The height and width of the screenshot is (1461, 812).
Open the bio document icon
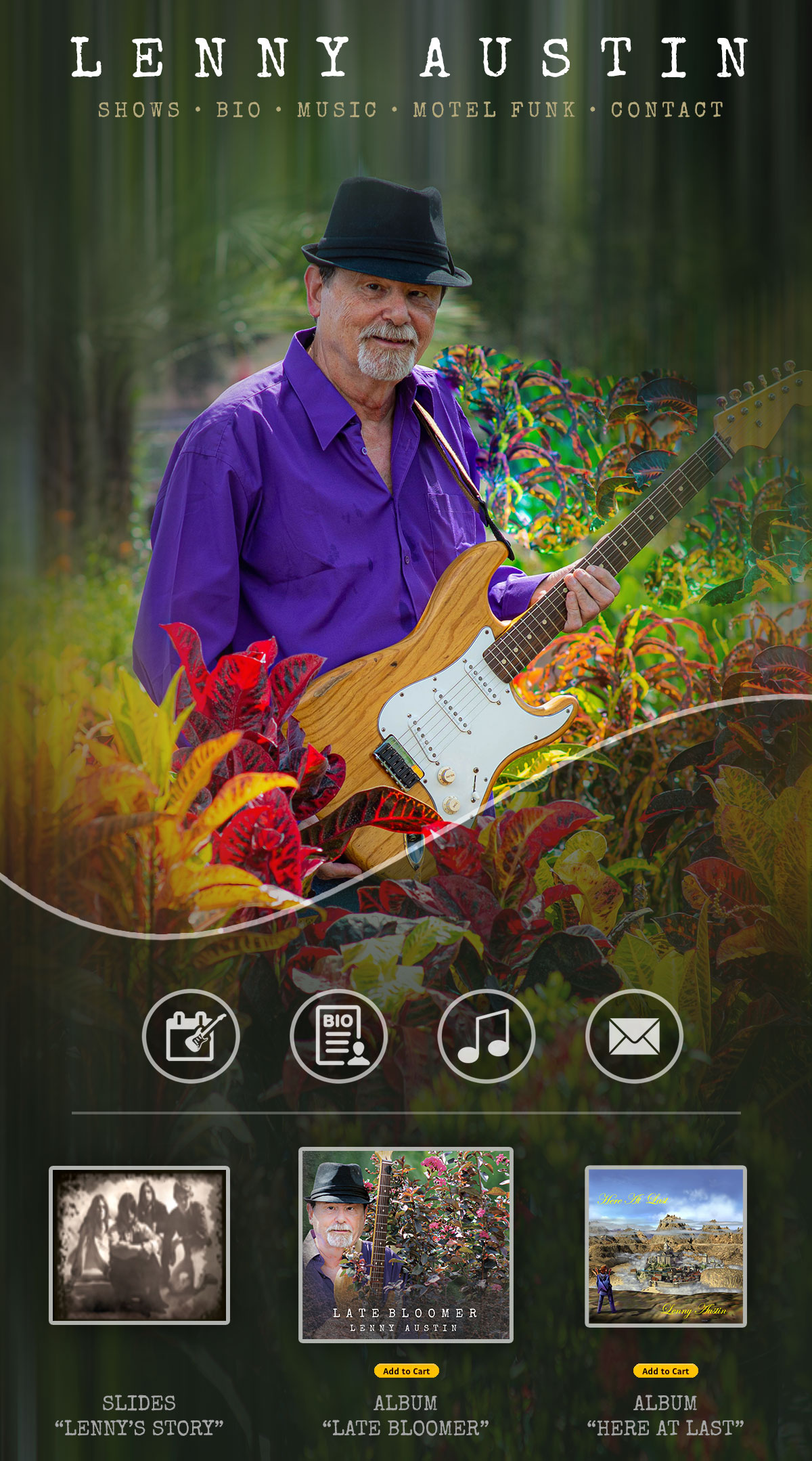pos(338,1036)
